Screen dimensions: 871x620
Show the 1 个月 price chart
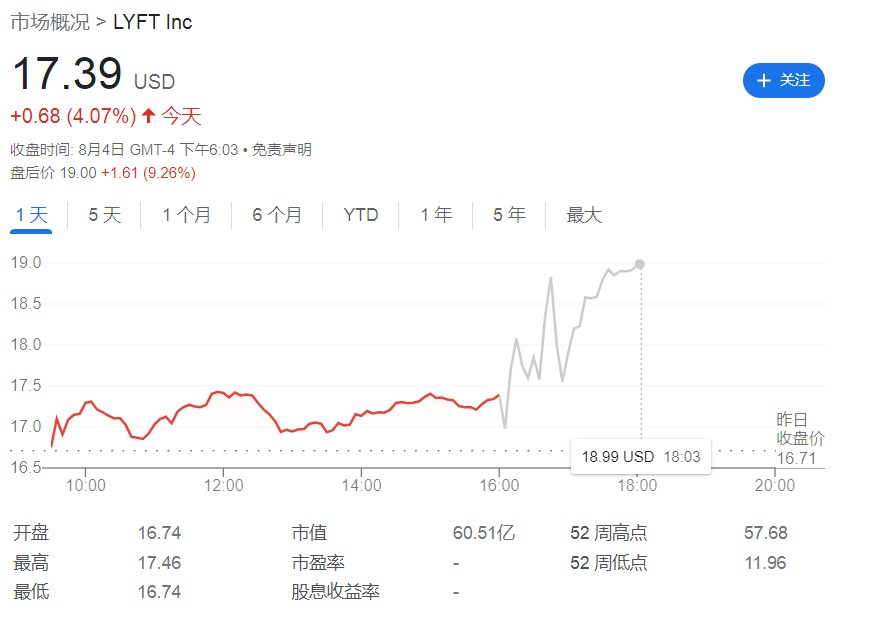tap(186, 215)
